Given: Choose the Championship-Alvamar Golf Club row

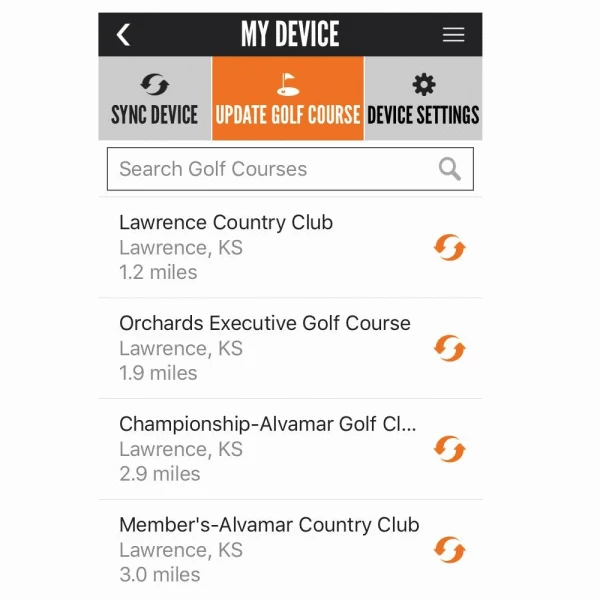Looking at the screenshot, I should [265, 449].
